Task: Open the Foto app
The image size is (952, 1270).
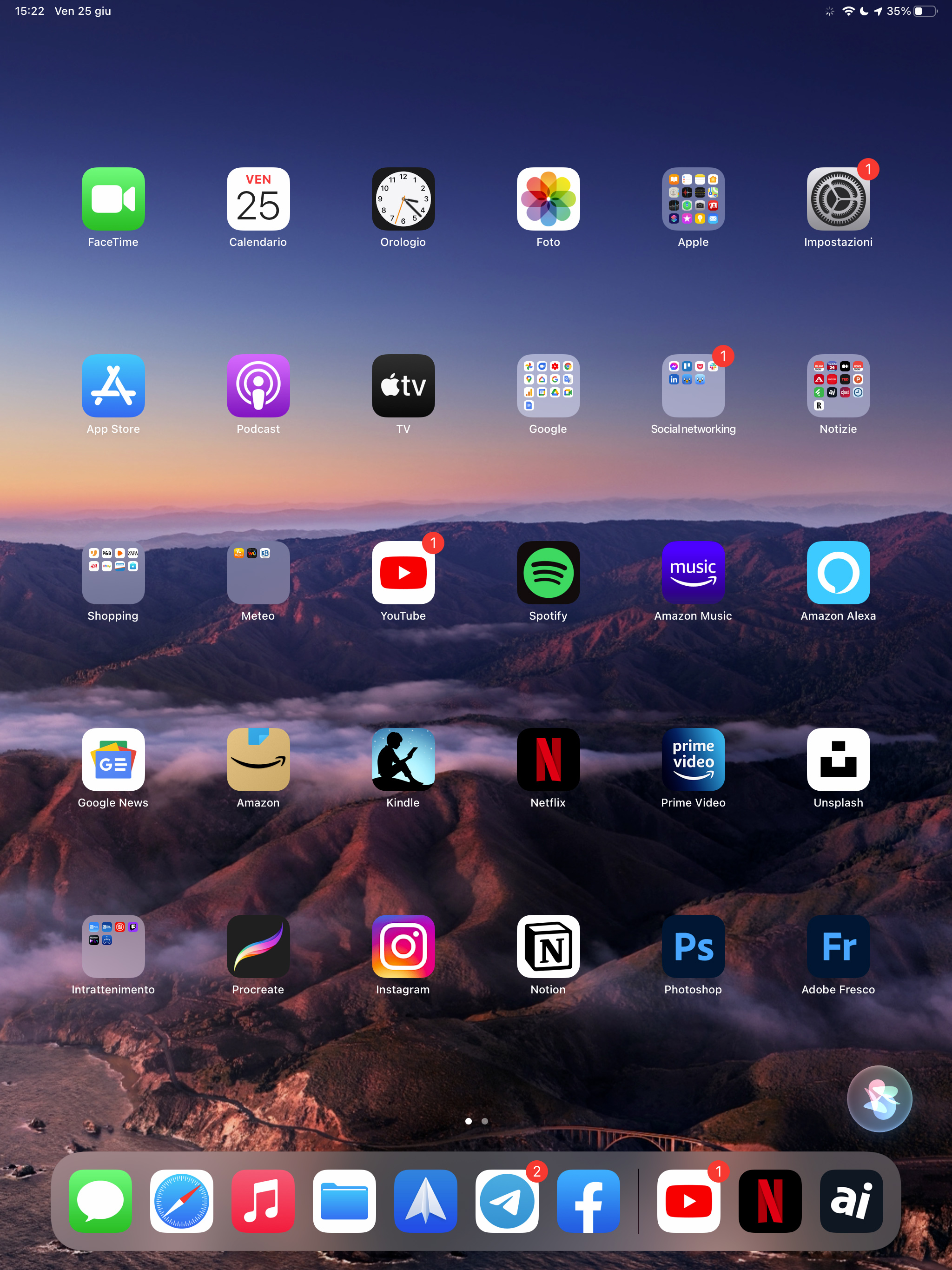Action: pyautogui.click(x=548, y=198)
